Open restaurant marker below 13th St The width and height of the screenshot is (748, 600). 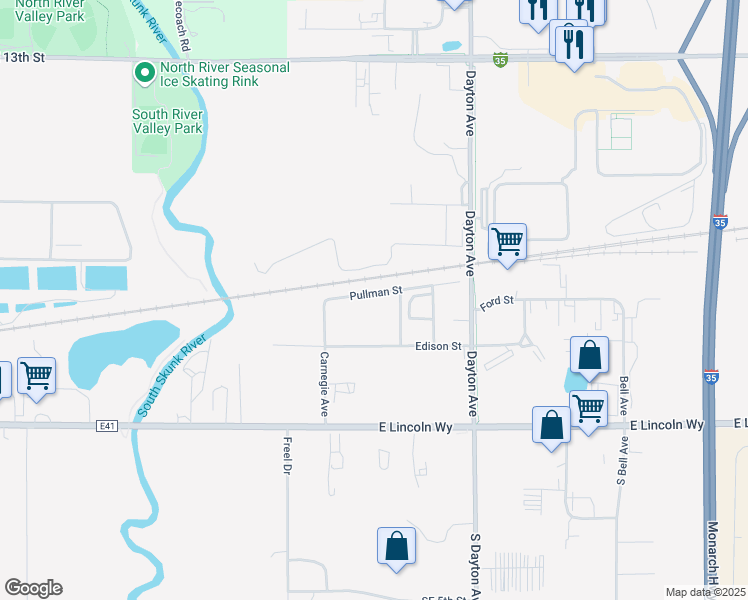(x=574, y=42)
